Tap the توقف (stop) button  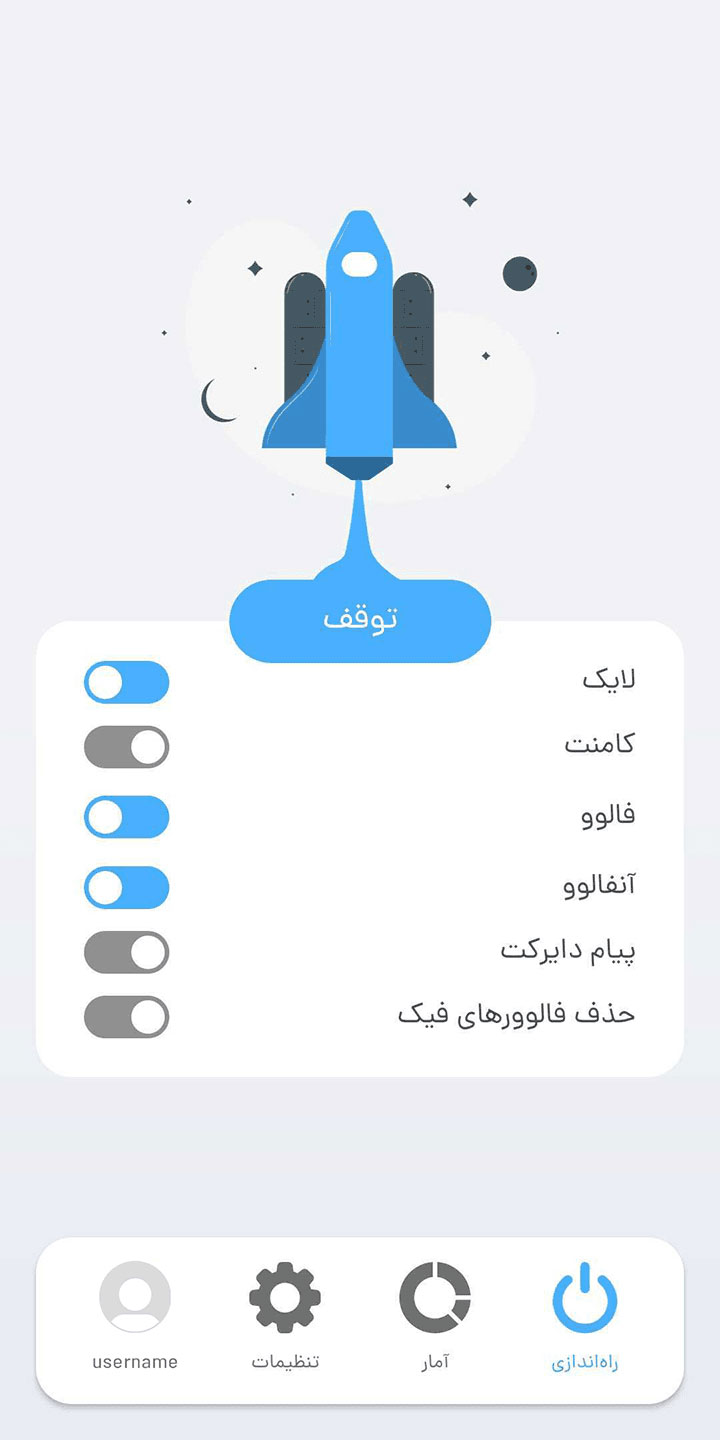(x=360, y=620)
